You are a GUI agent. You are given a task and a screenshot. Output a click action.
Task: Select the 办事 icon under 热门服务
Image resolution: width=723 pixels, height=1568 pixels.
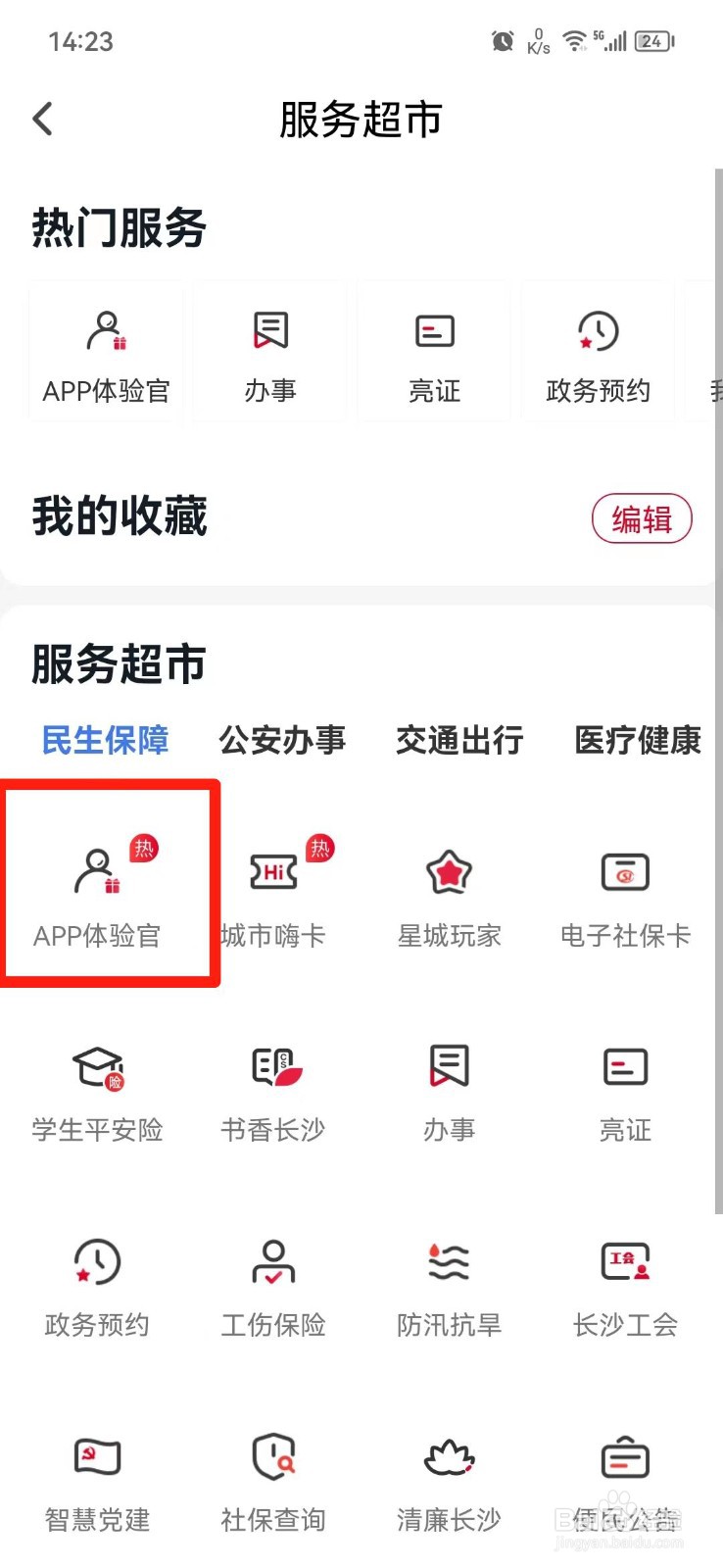[x=269, y=353]
